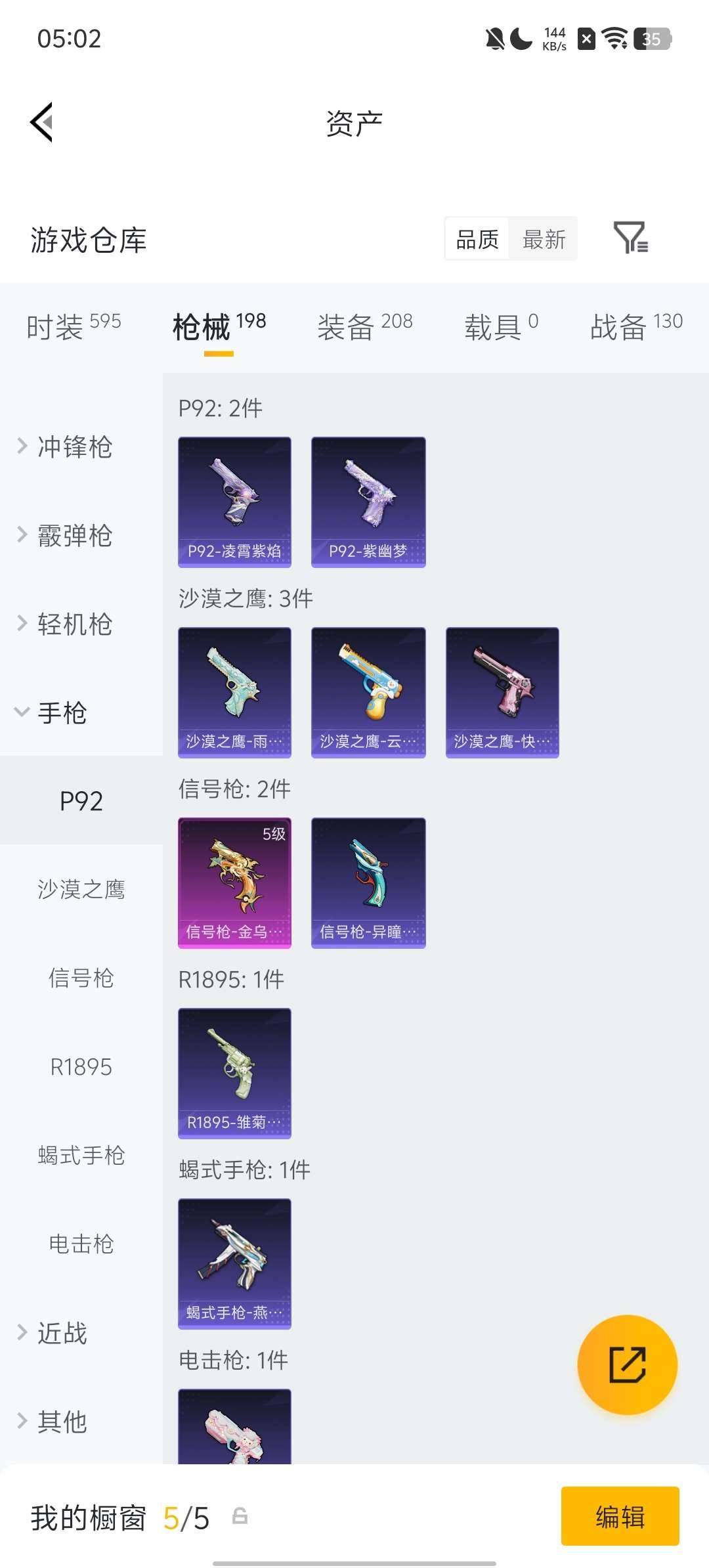Tap the back arrow to leave 资产 page
709x1568 pixels.
(x=41, y=122)
